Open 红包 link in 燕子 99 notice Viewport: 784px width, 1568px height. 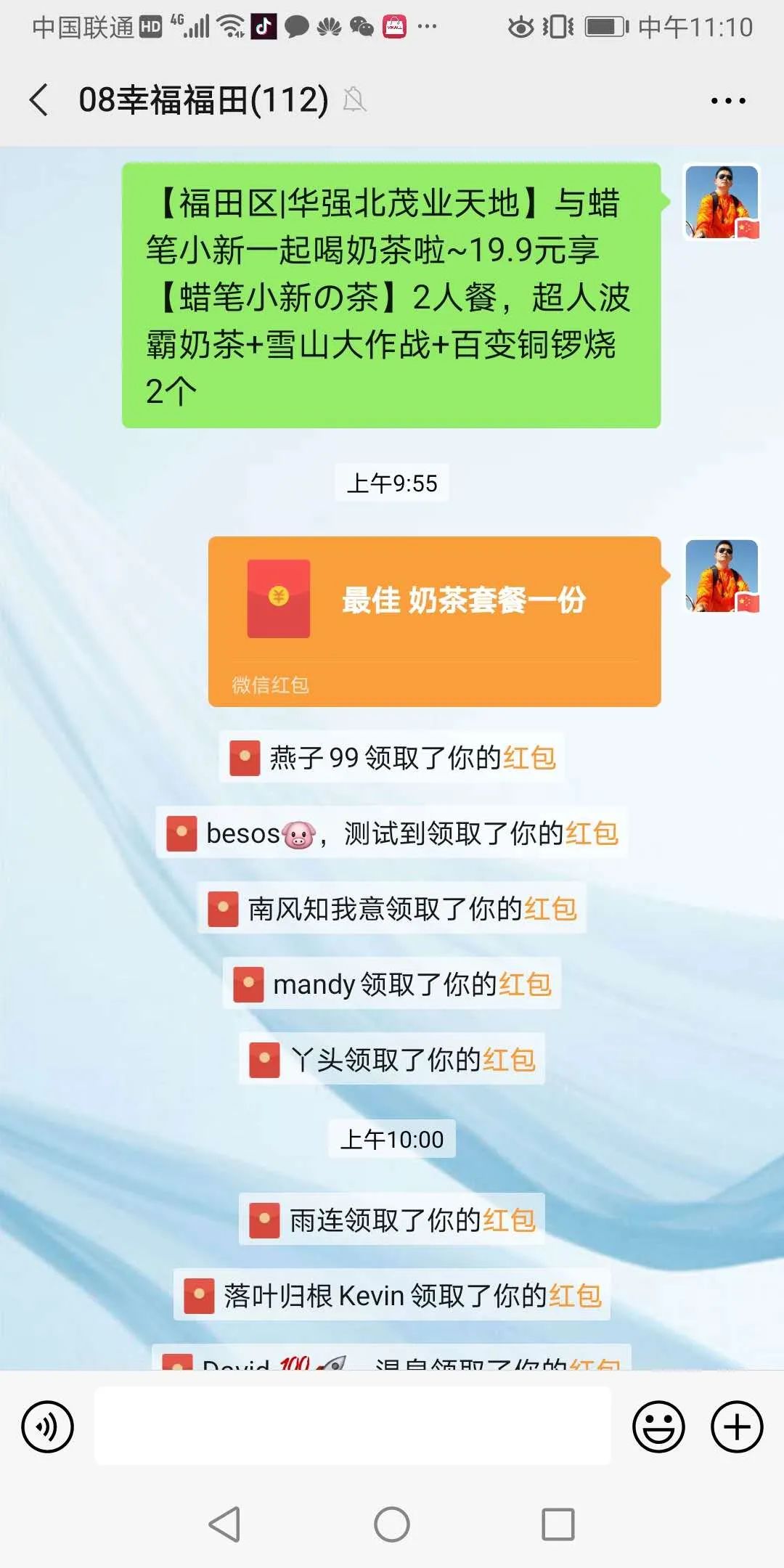529,758
